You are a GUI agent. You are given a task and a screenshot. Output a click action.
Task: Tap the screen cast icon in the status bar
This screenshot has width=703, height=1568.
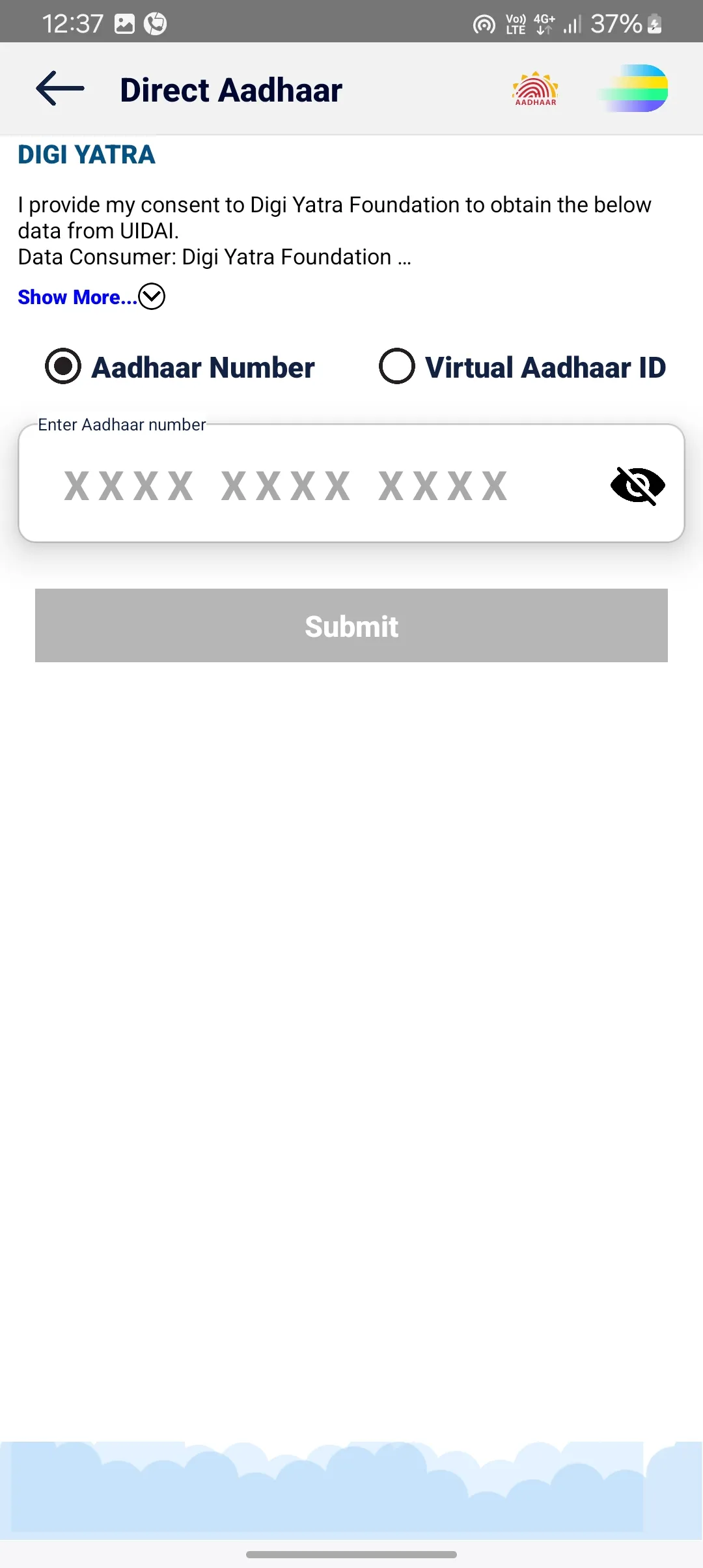coord(484,24)
